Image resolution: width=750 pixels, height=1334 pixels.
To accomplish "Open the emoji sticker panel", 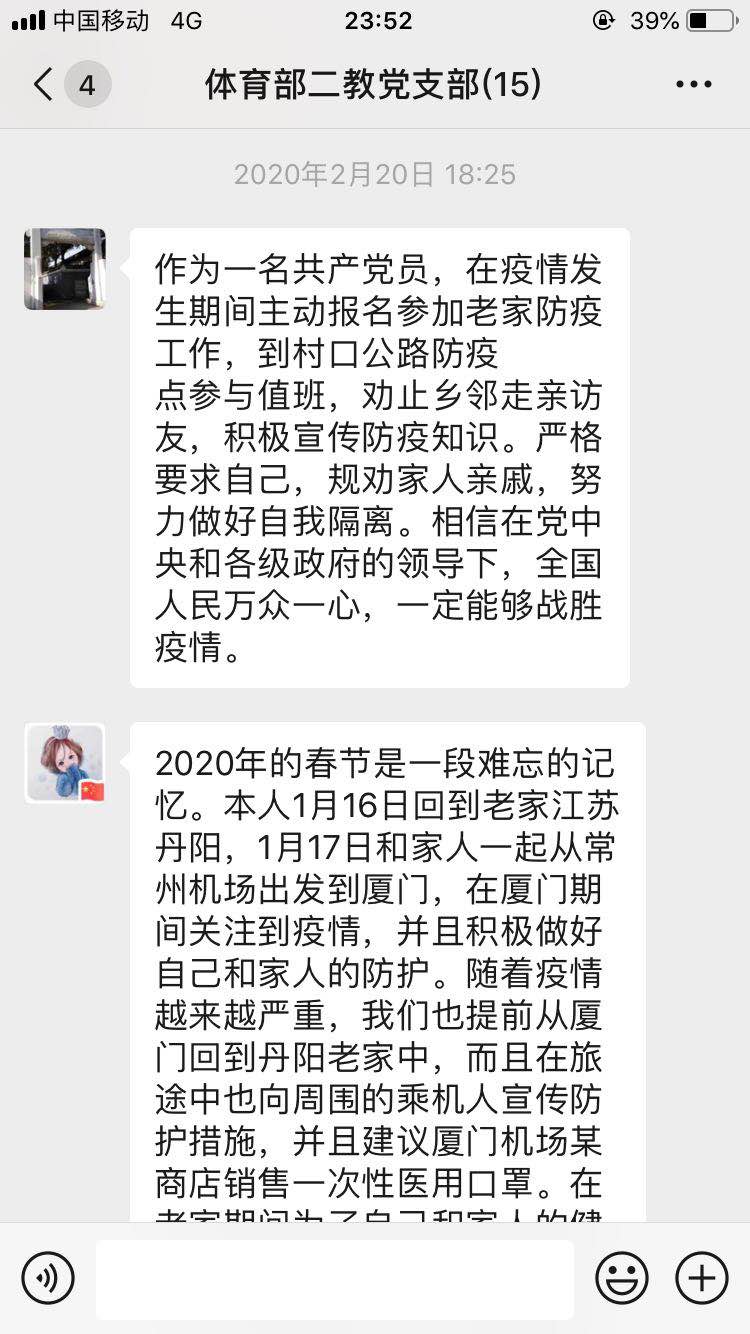I will point(622,1278).
